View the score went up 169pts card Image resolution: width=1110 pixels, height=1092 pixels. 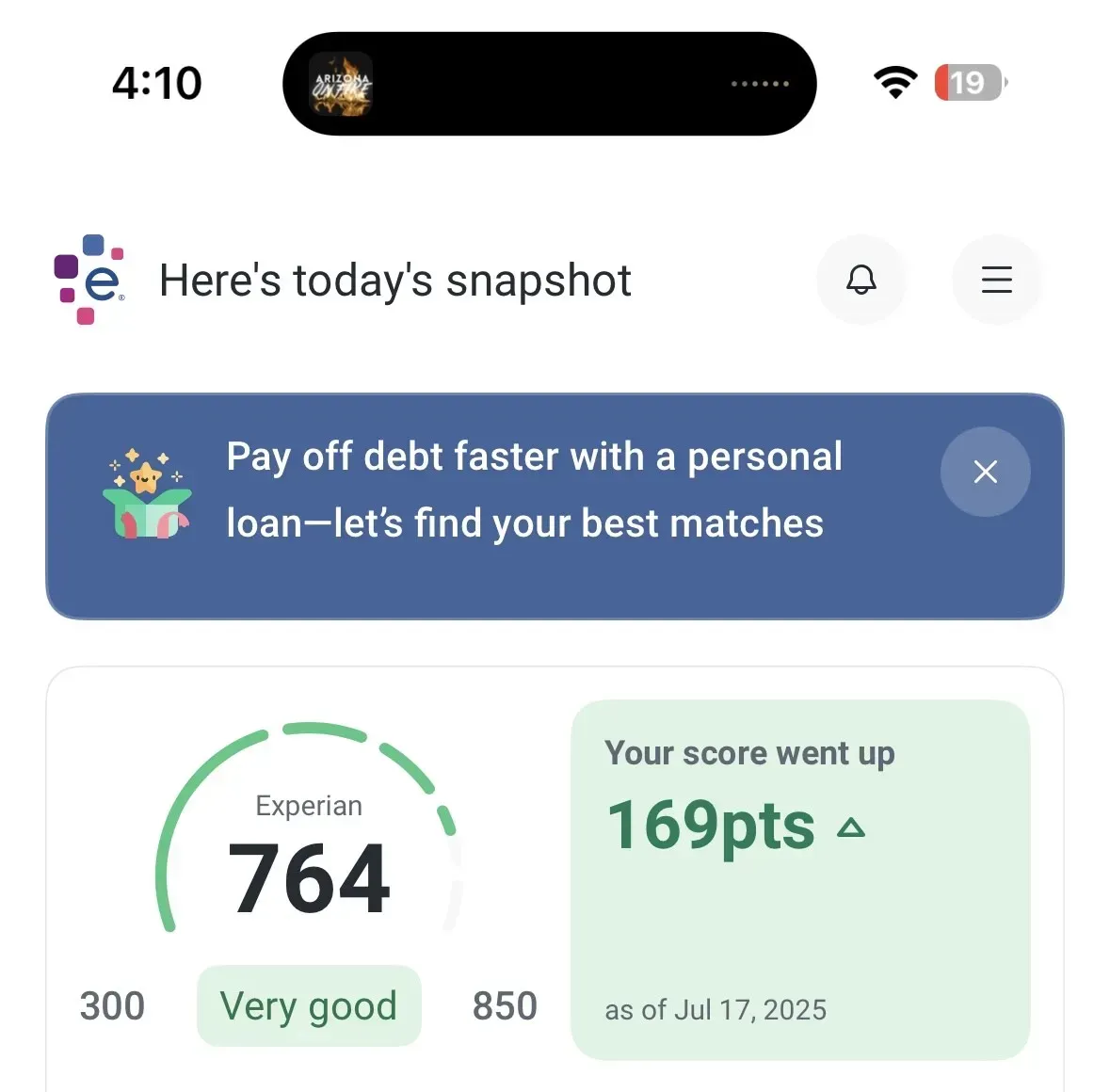coord(799,879)
